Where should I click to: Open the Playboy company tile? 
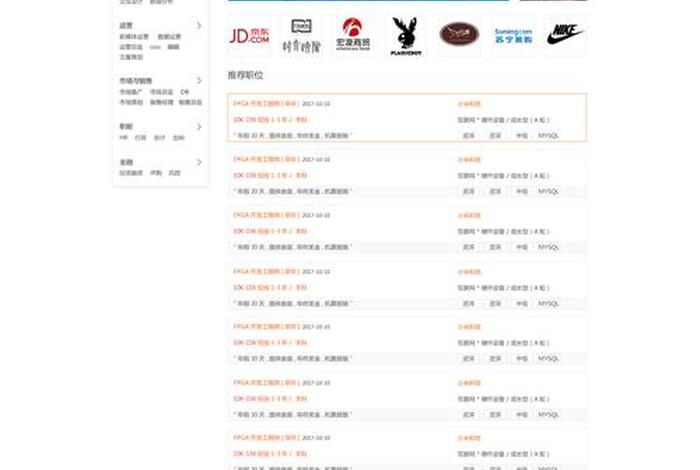coord(406,35)
